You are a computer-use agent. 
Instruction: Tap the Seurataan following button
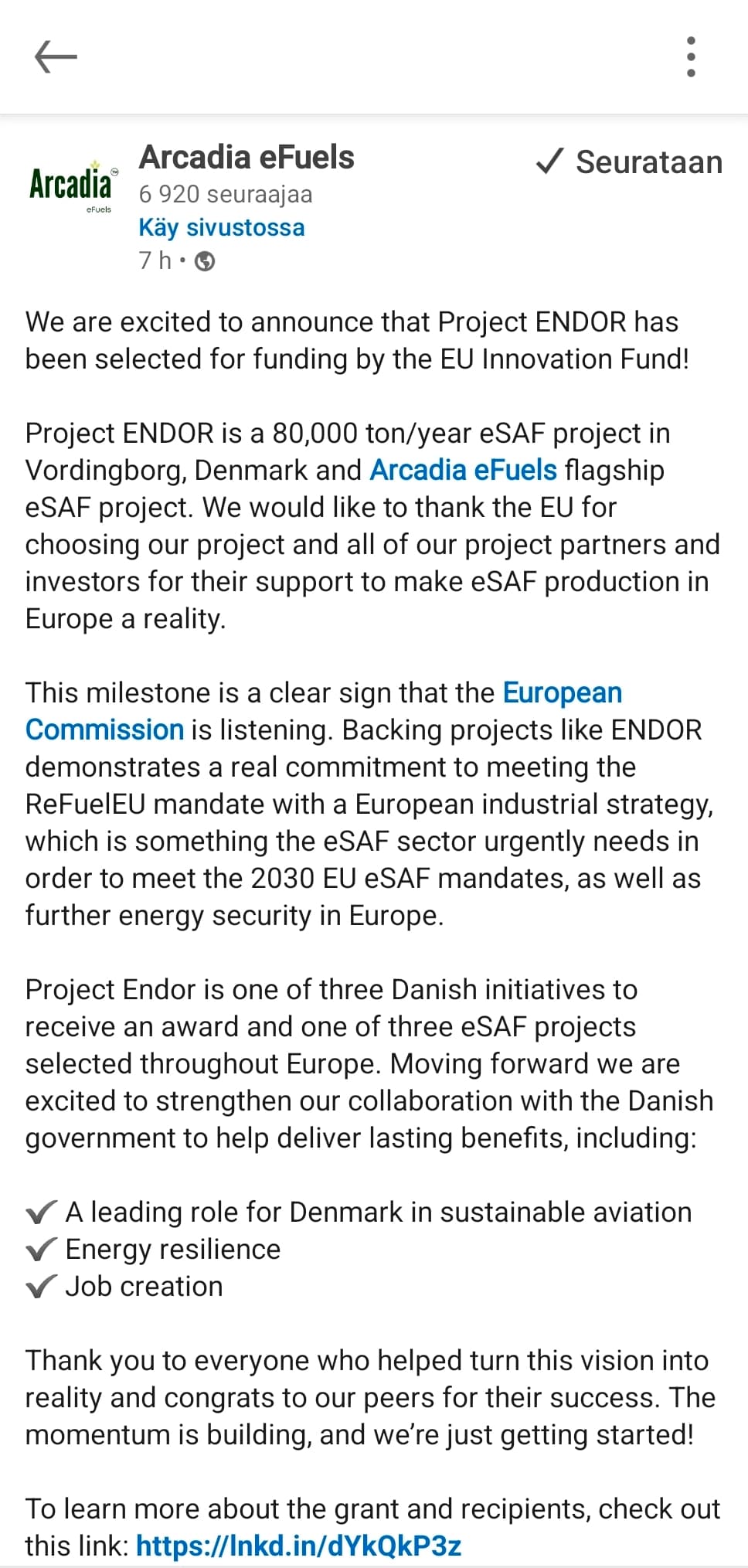pyautogui.click(x=630, y=162)
